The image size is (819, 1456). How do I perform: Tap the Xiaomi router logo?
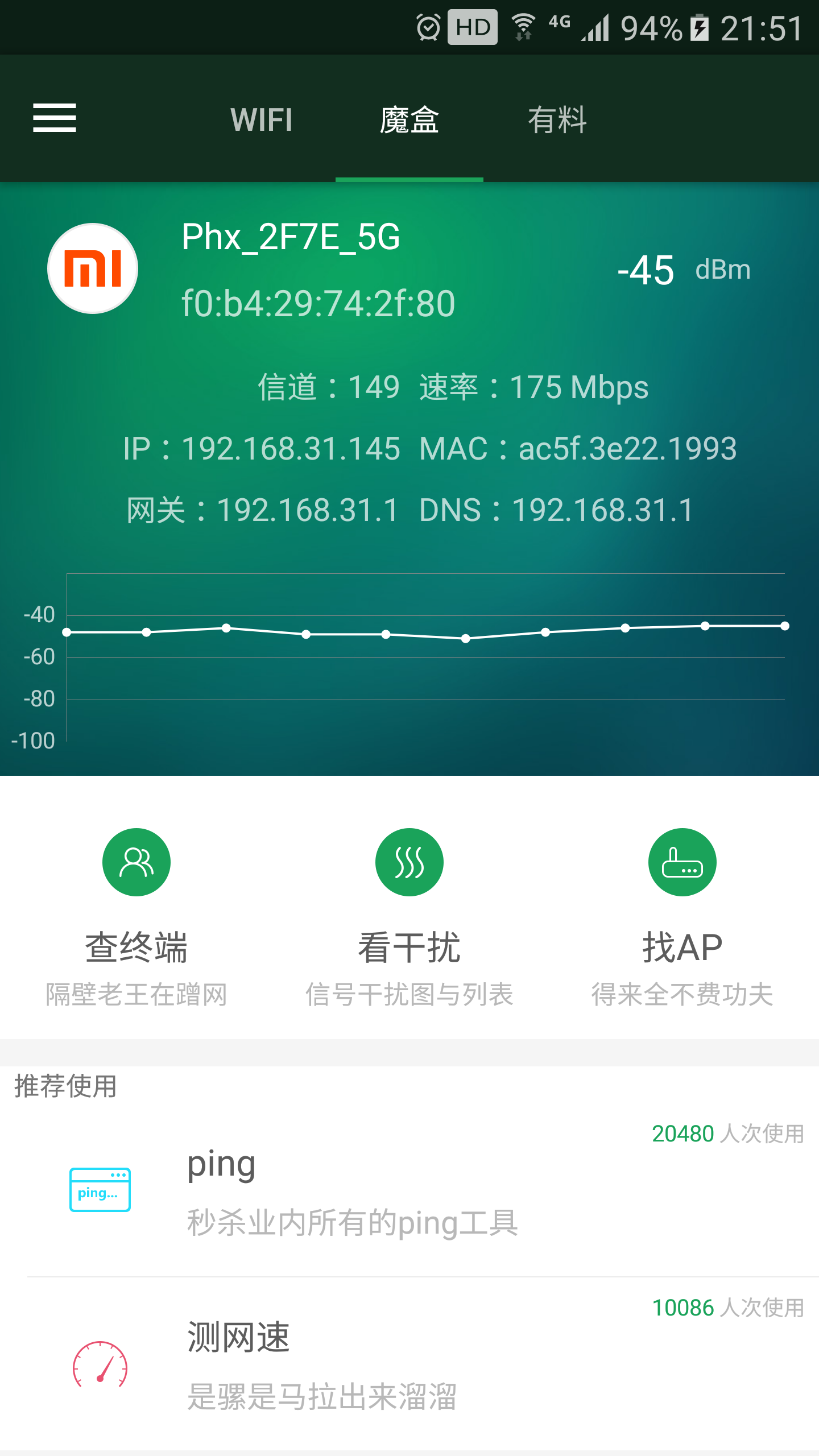point(93,269)
